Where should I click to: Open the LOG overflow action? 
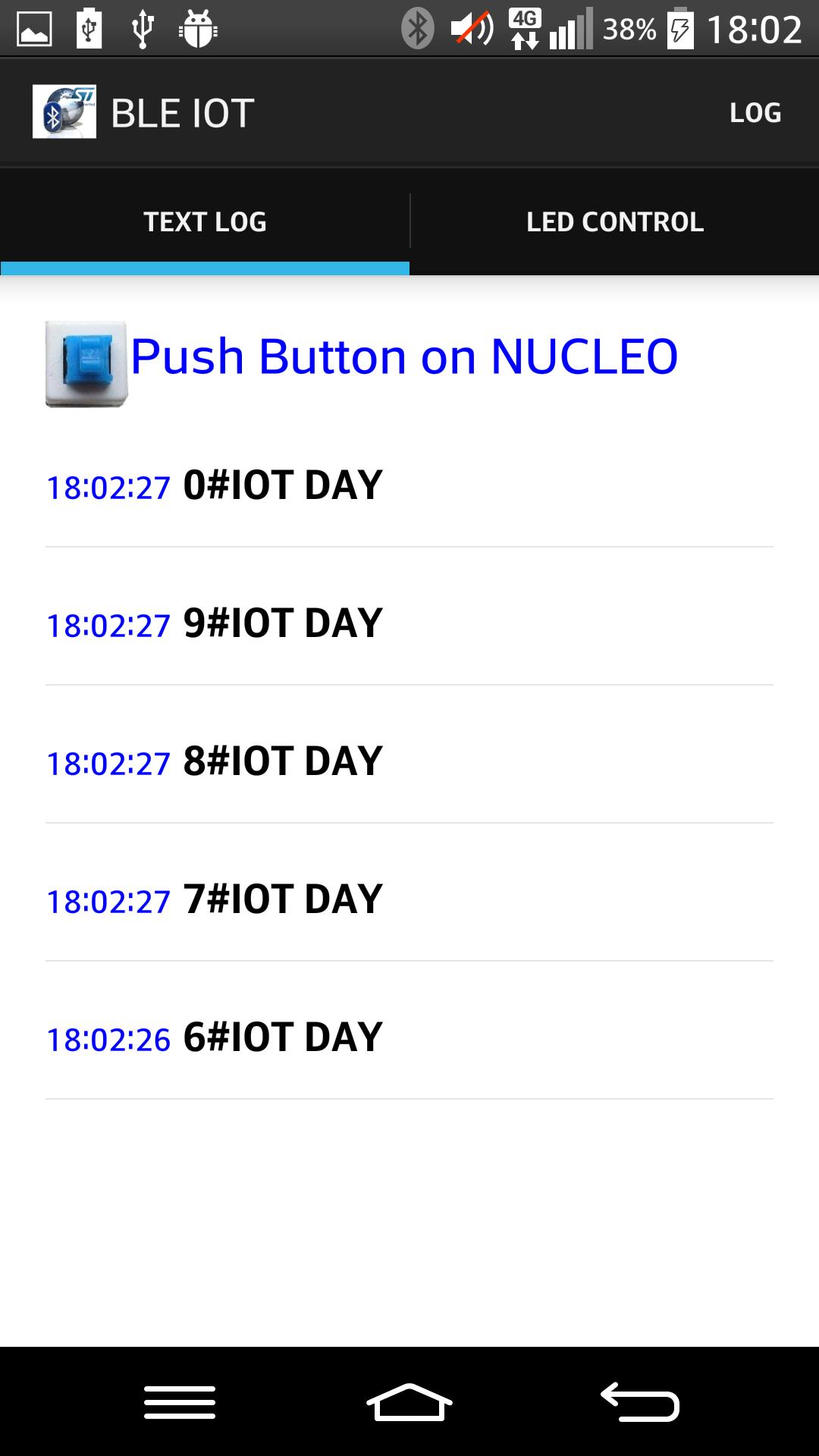click(x=755, y=111)
